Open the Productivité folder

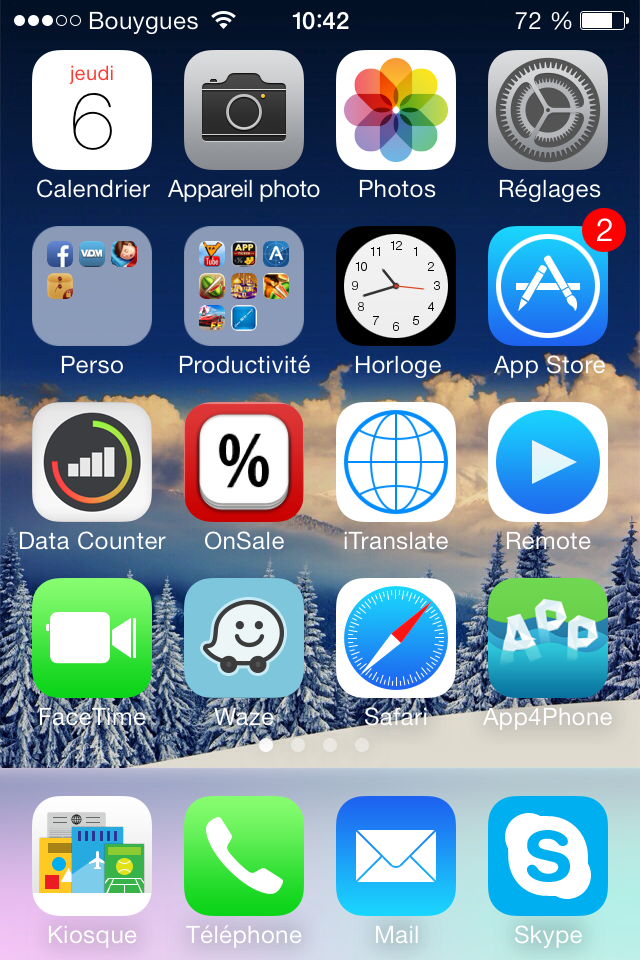pyautogui.click(x=244, y=286)
